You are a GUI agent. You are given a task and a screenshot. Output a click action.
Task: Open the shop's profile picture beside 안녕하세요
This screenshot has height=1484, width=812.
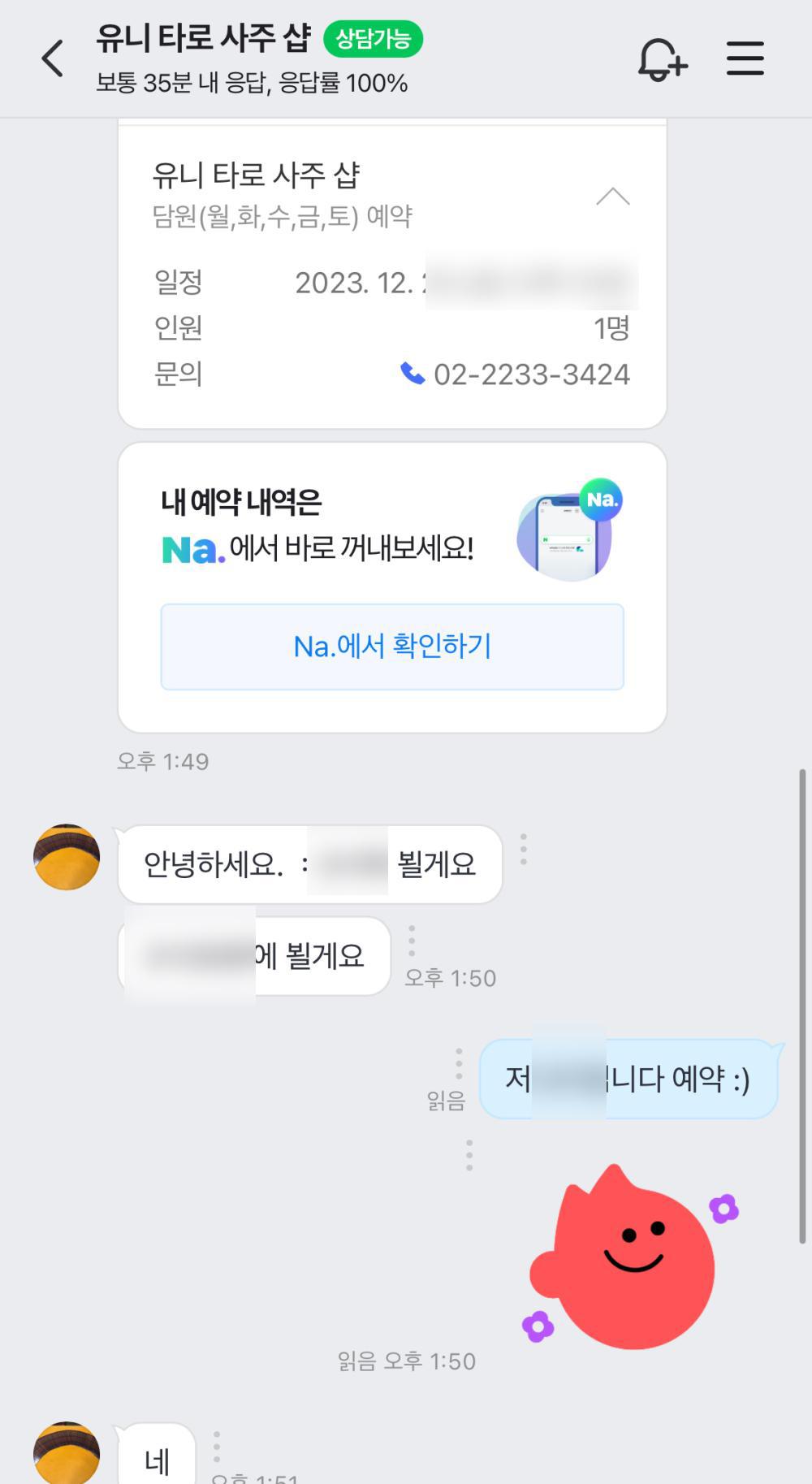(67, 857)
